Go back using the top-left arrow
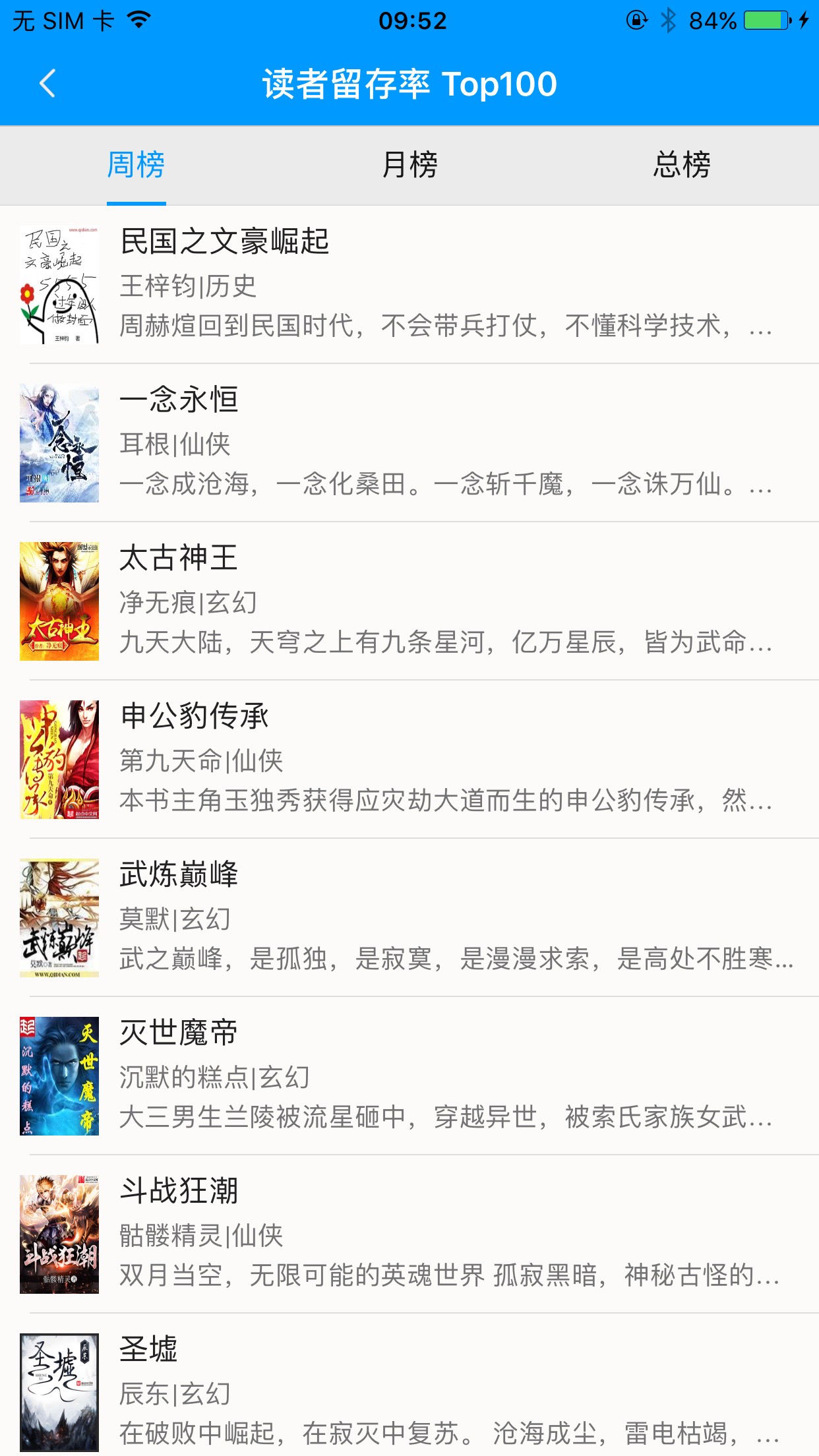This screenshot has height=1456, width=819. pyautogui.click(x=47, y=84)
